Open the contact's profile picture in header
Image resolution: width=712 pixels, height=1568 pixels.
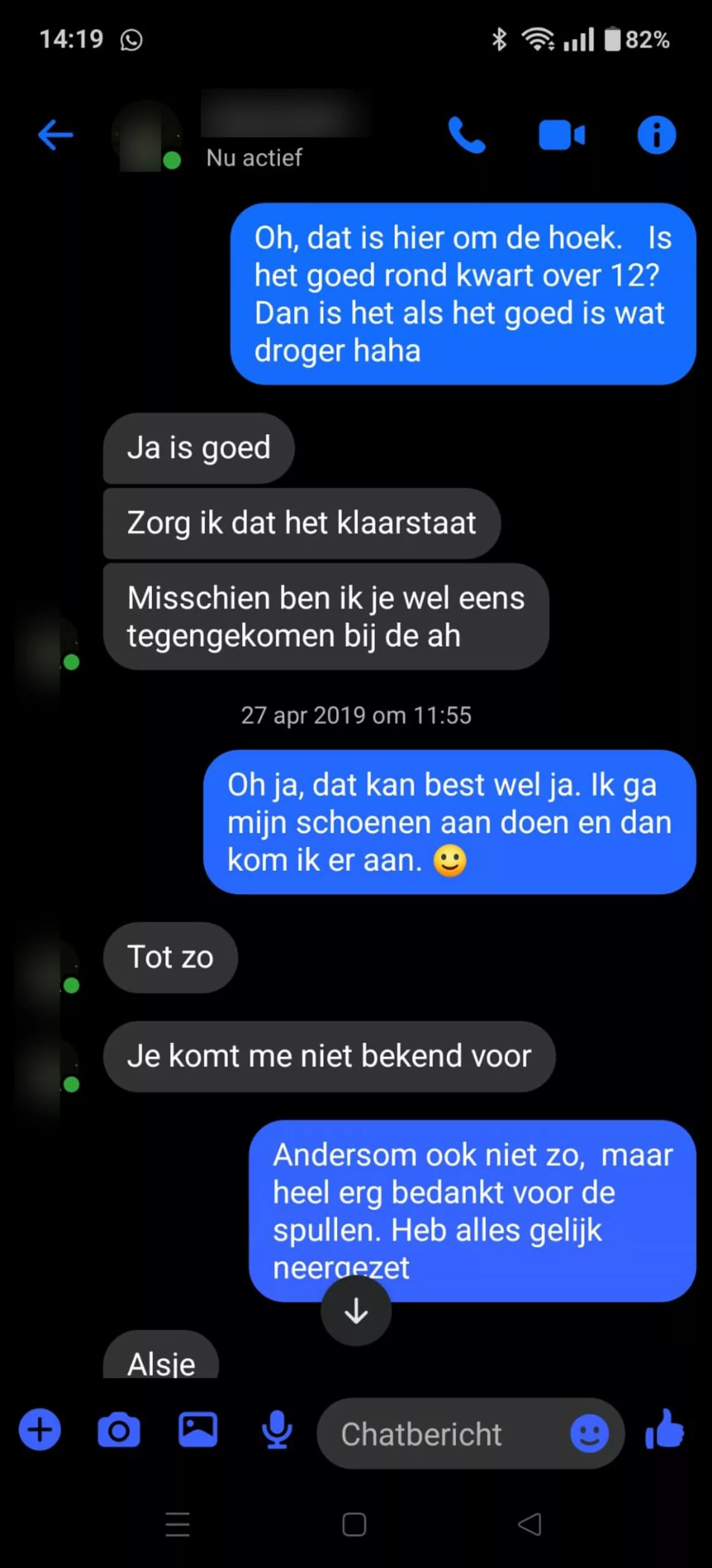point(146,136)
